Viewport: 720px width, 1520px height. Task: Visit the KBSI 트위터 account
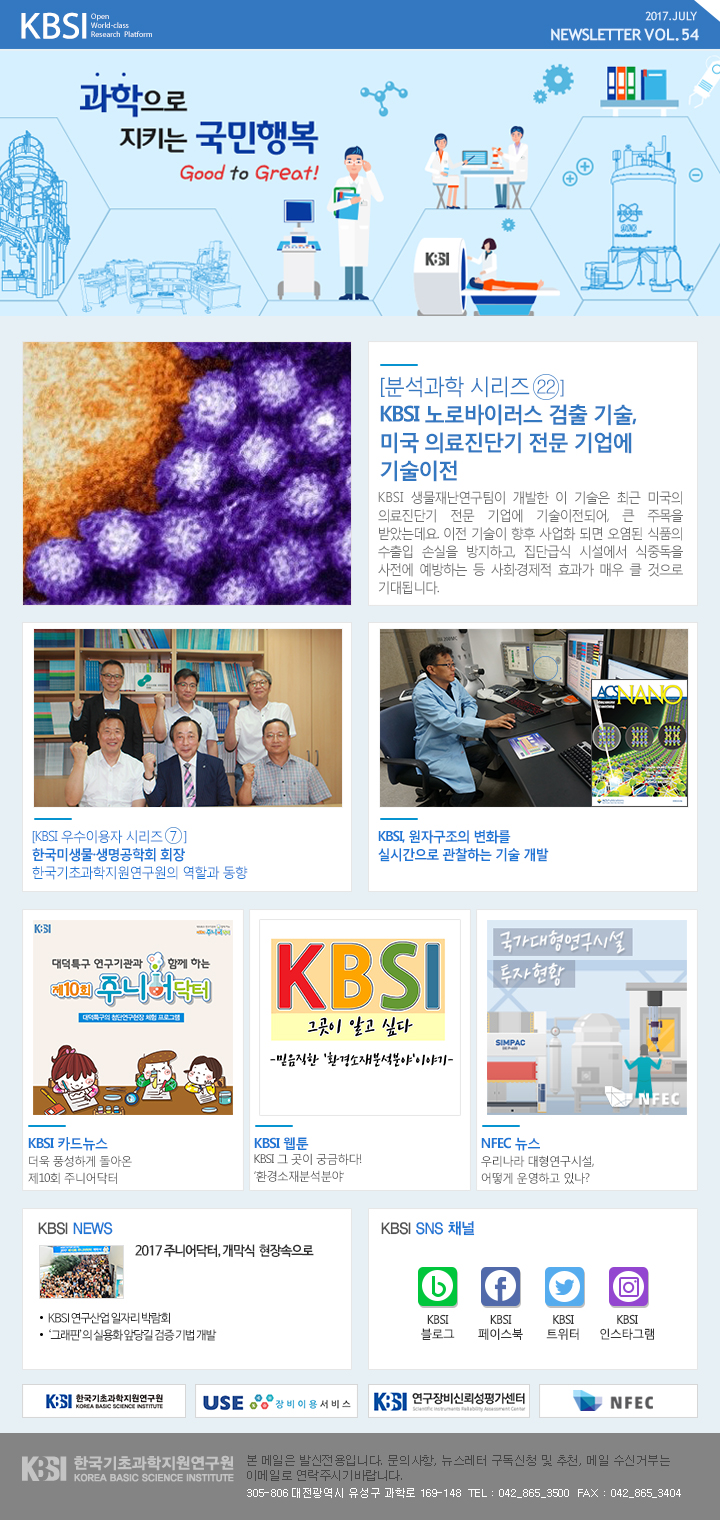coord(564,1303)
